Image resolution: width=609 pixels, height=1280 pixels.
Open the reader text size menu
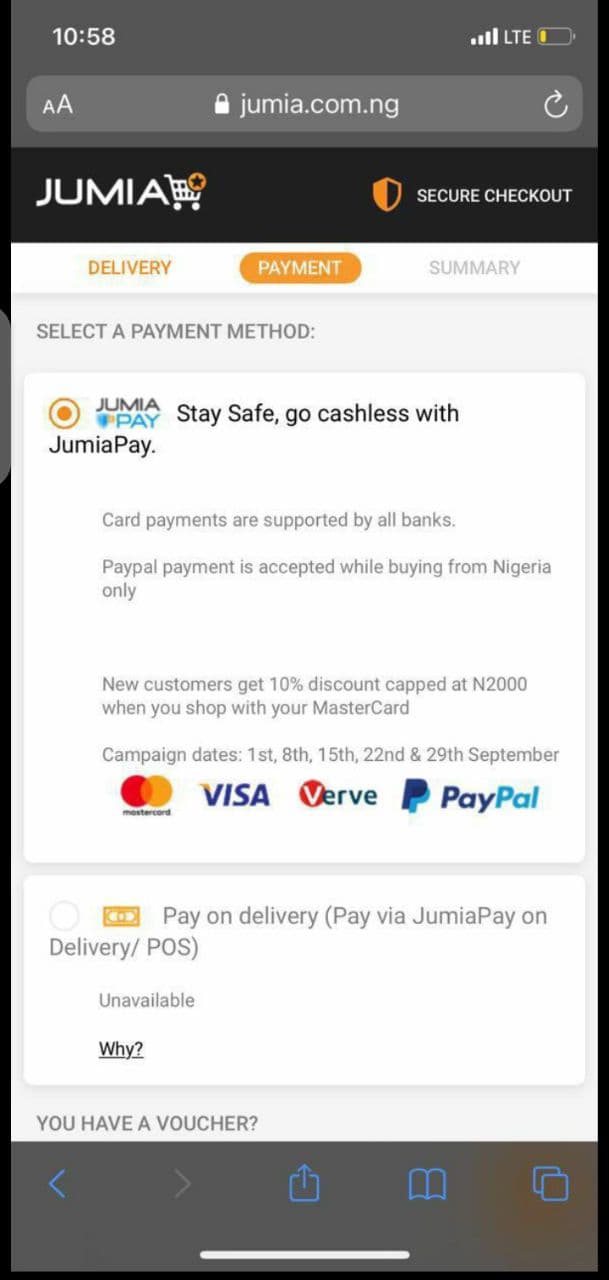pyautogui.click(x=58, y=104)
